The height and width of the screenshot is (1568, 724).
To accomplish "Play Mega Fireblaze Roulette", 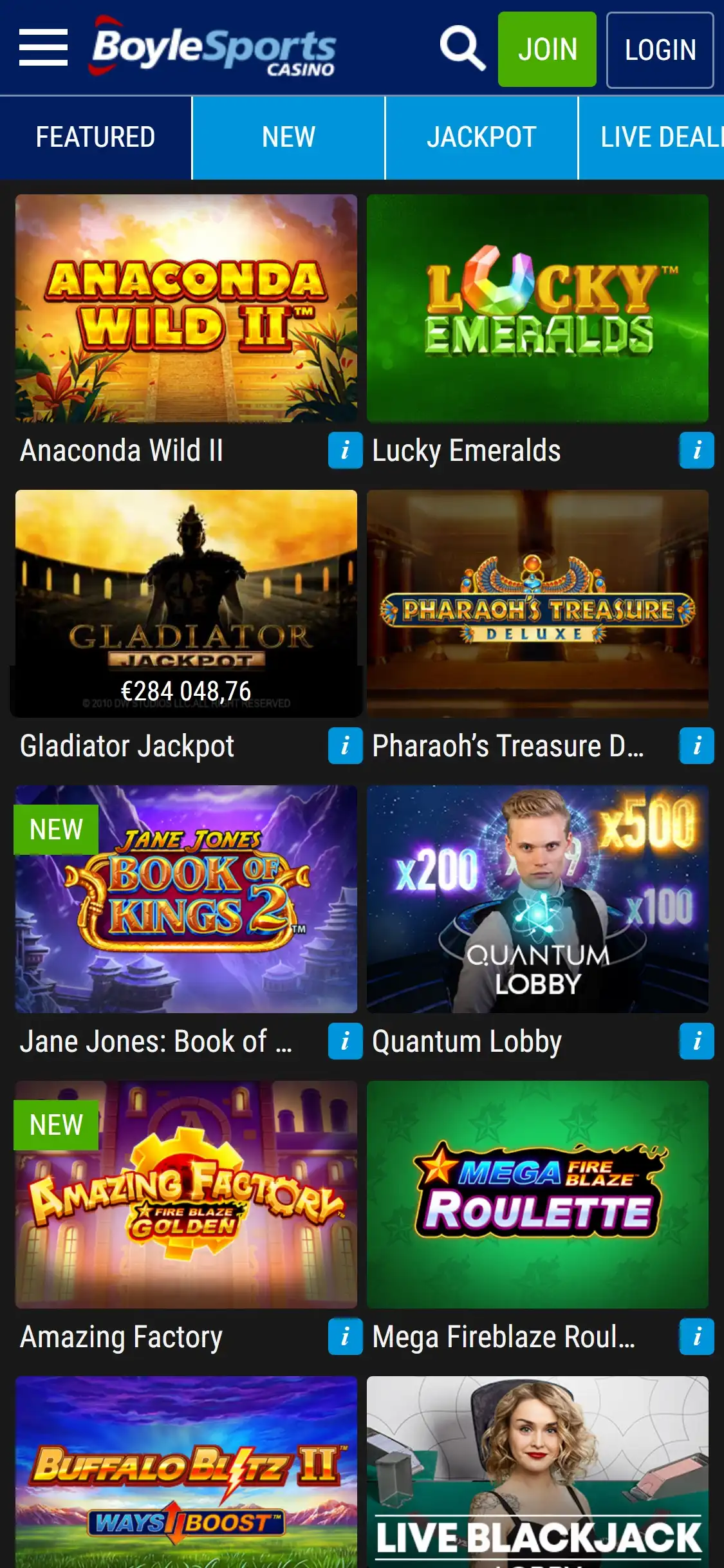I will tap(537, 1194).
